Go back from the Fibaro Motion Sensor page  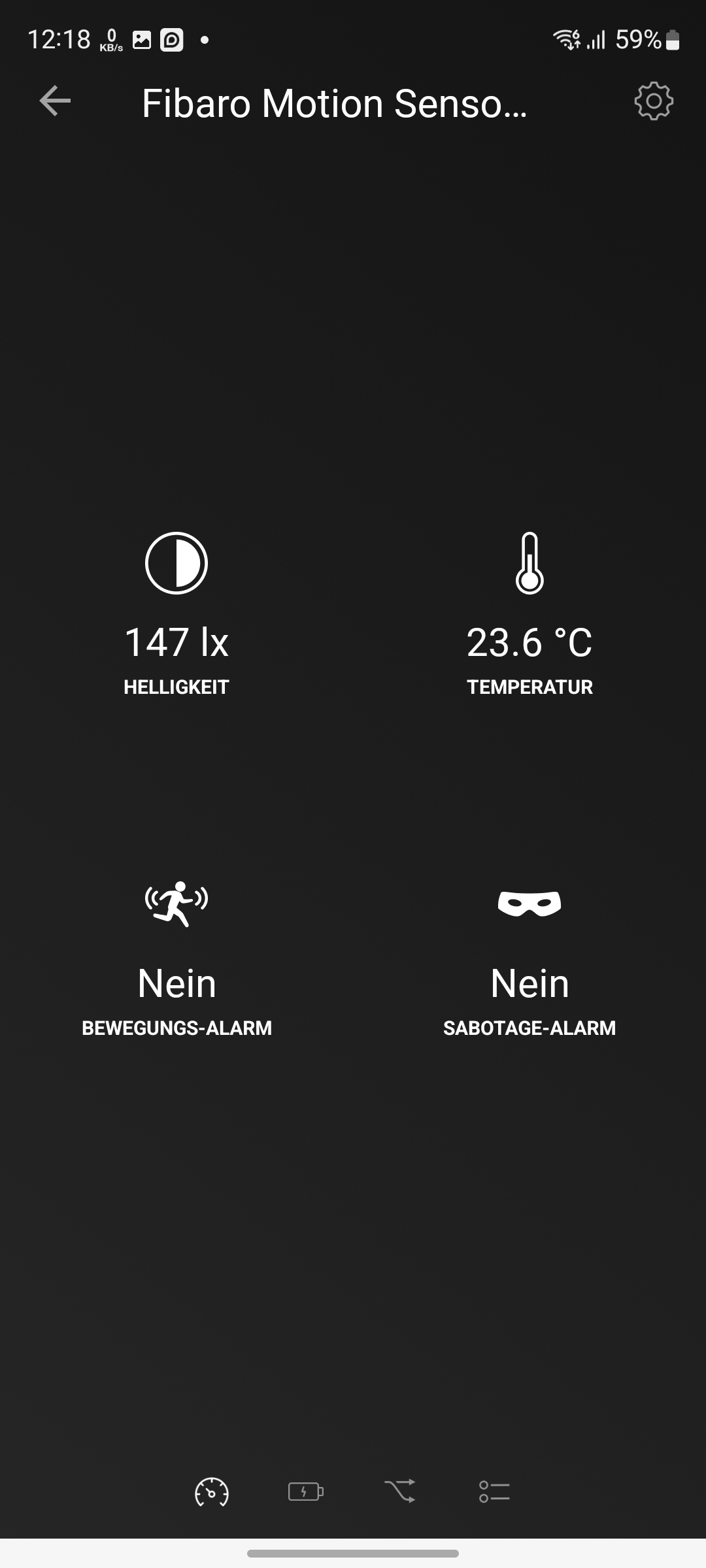55,101
